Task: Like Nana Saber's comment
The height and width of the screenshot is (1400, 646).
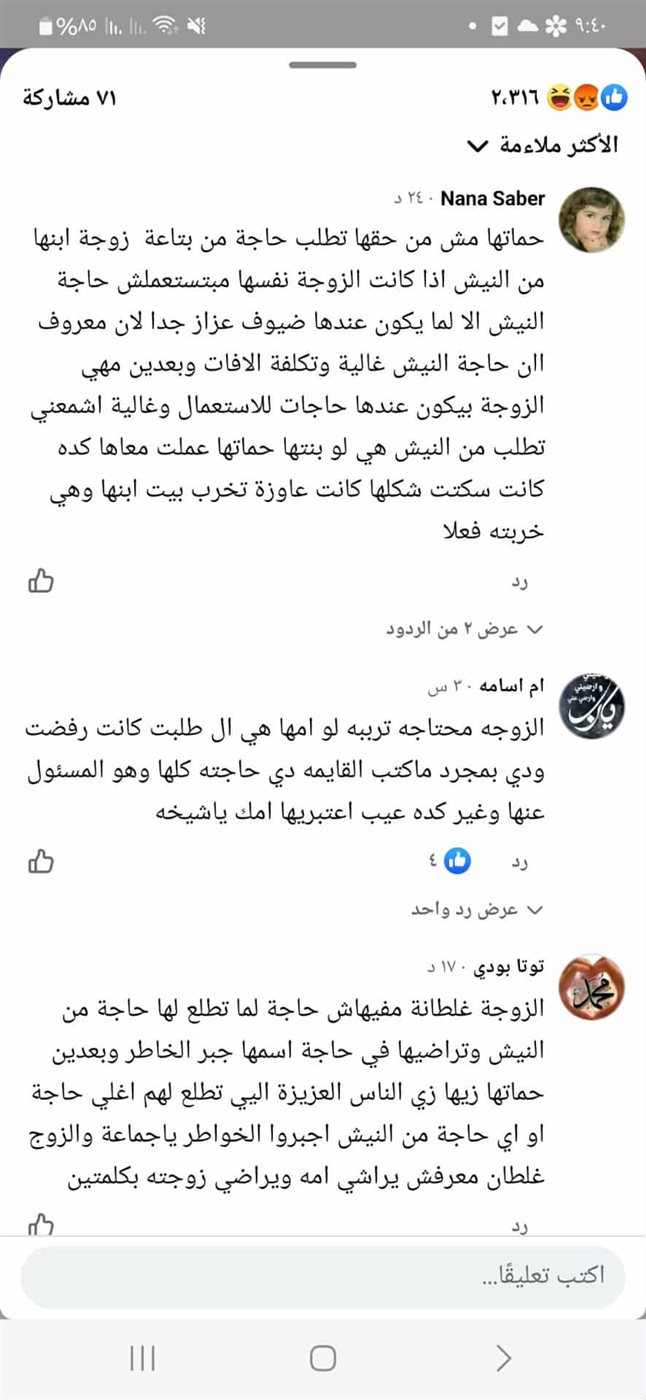Action: pos(40,581)
